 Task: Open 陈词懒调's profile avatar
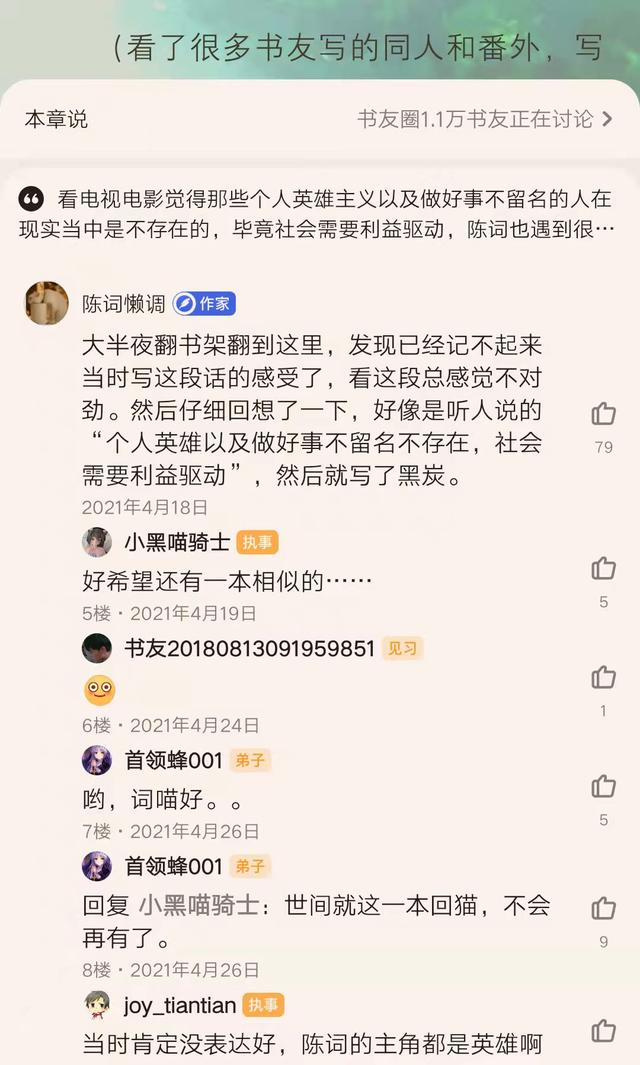(x=47, y=303)
